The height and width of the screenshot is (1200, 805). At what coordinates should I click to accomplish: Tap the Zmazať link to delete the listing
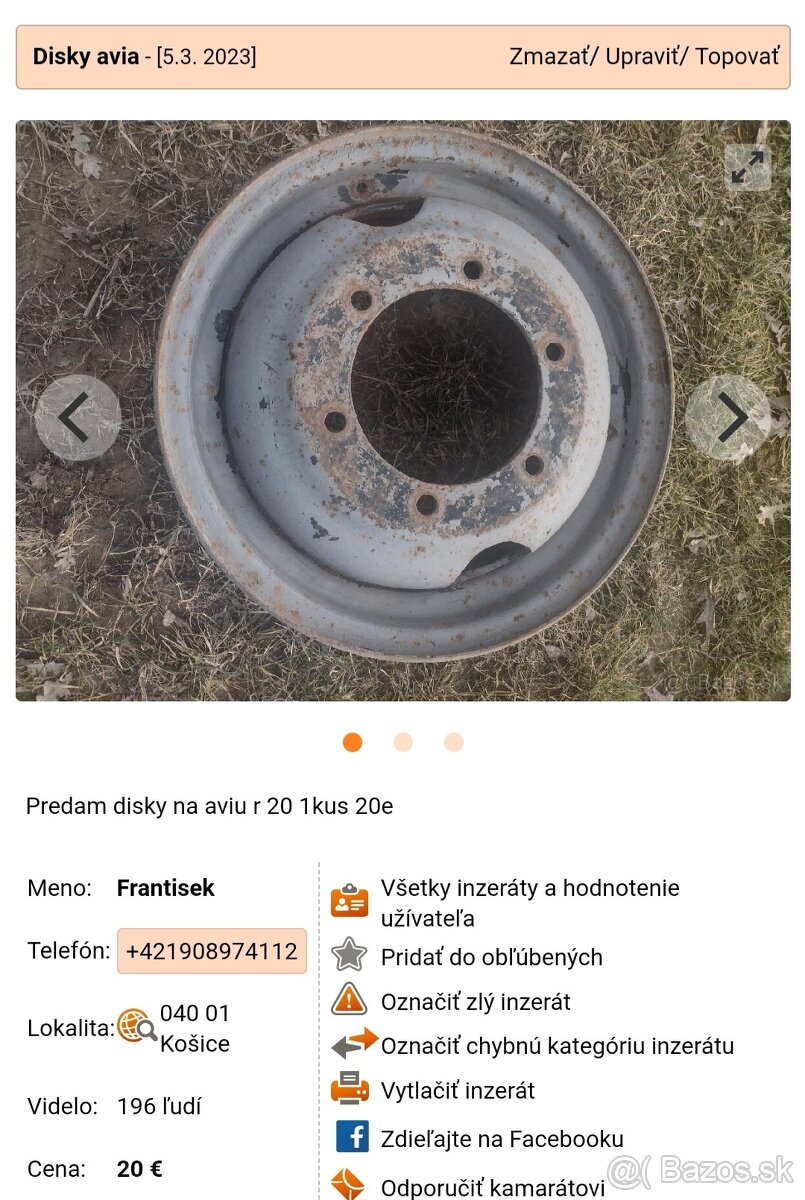(x=549, y=56)
